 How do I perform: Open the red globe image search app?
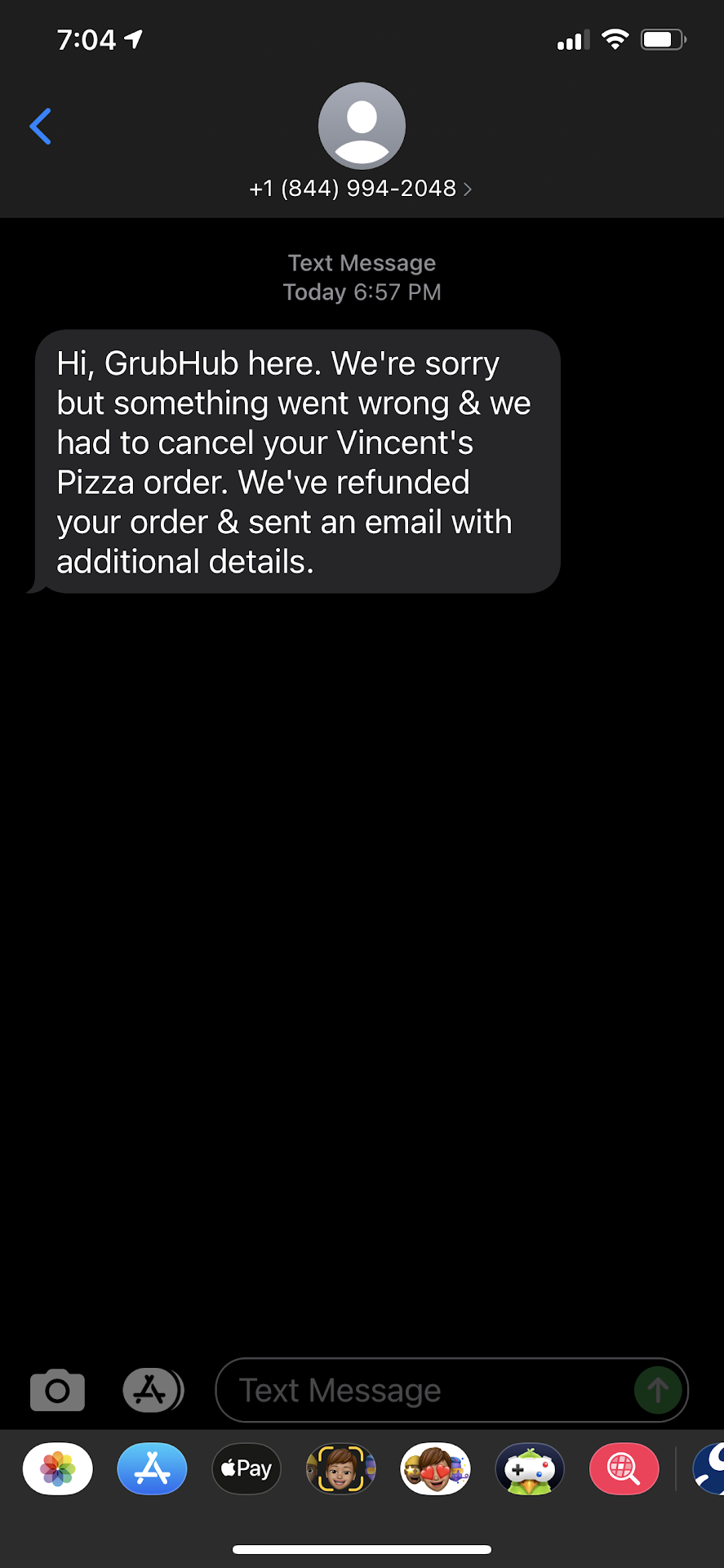coord(624,1469)
